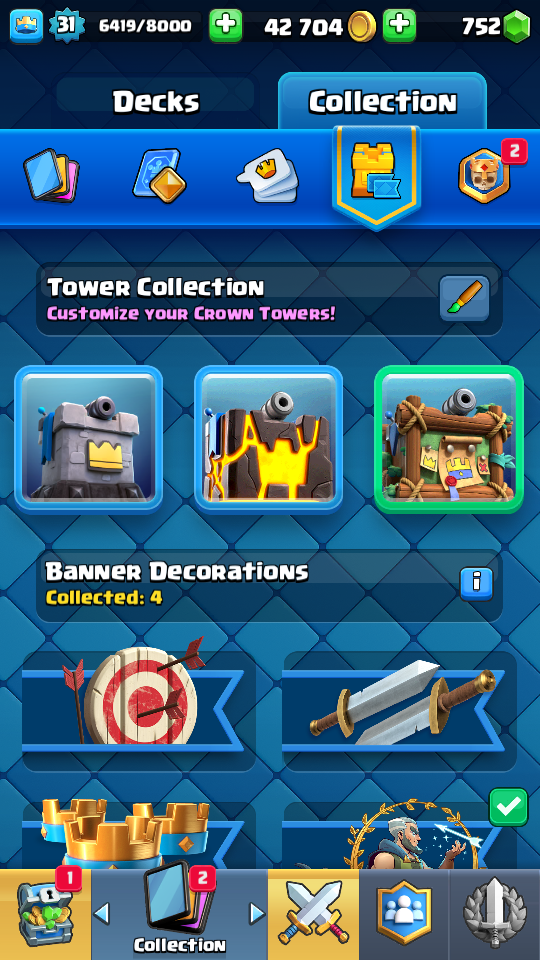Open the tower troops card sub-tab
Image resolution: width=540 pixels, height=960 pixels.
160,176
